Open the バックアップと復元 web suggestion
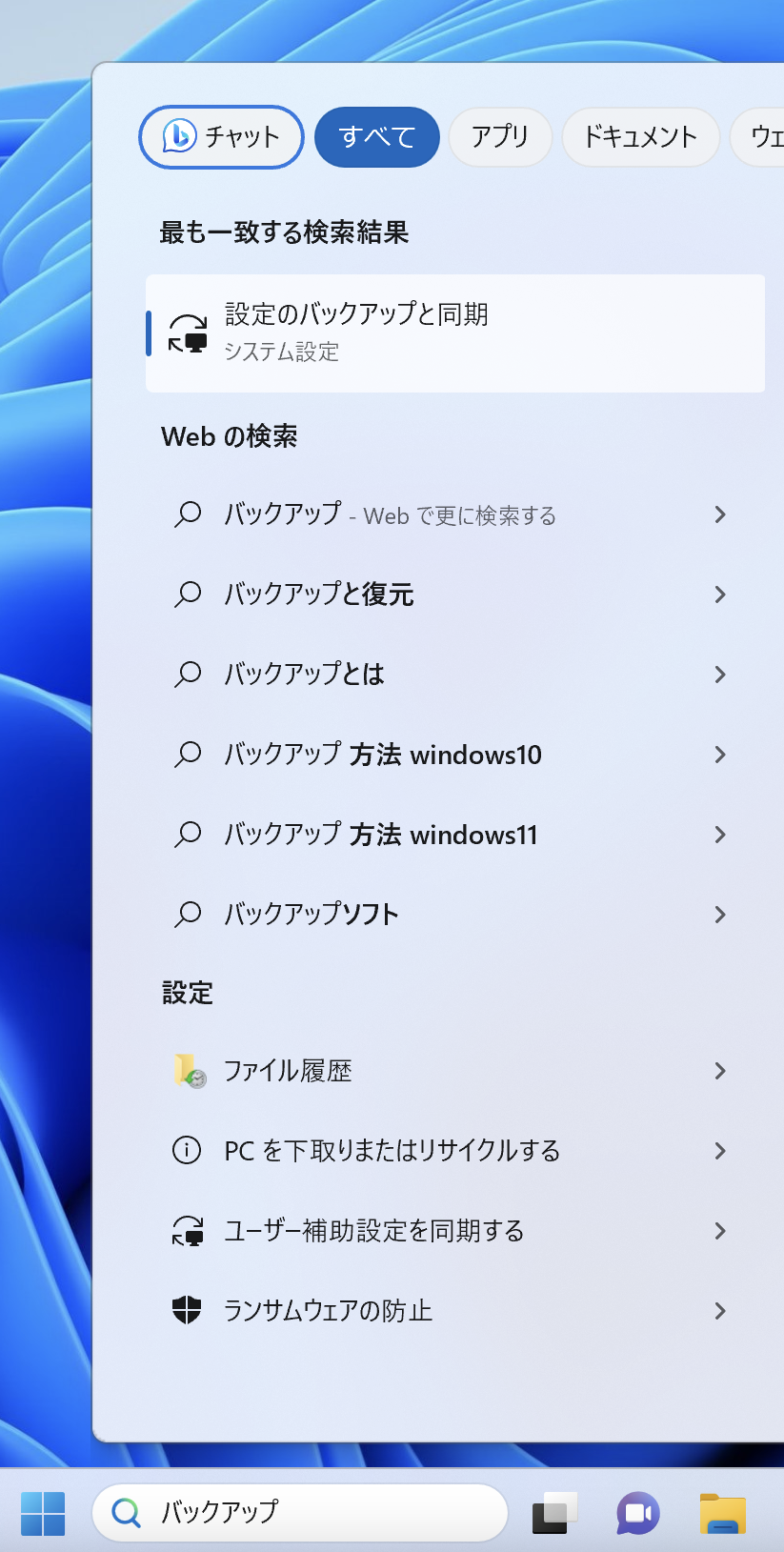This screenshot has width=784, height=1552. coord(448,595)
